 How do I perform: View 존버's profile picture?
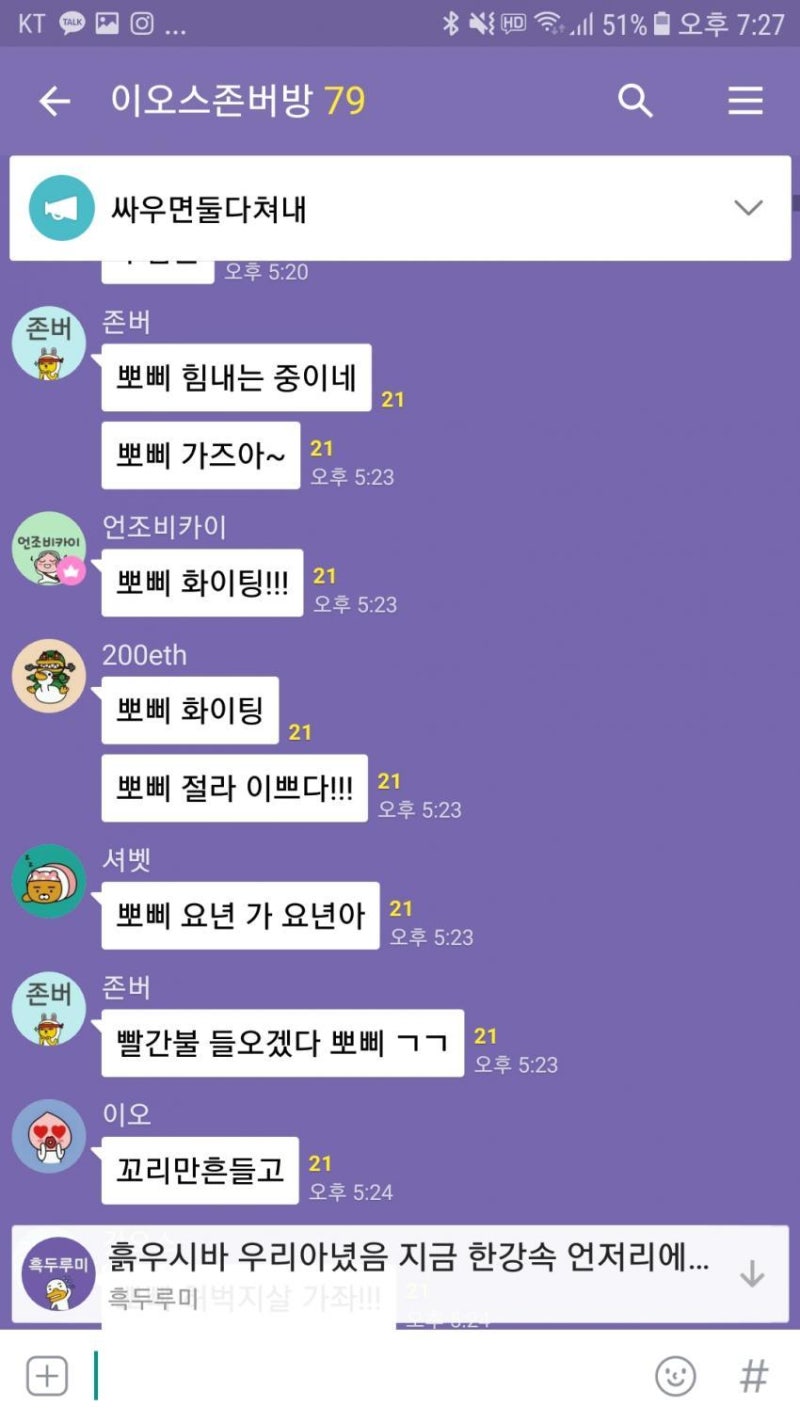point(48,343)
